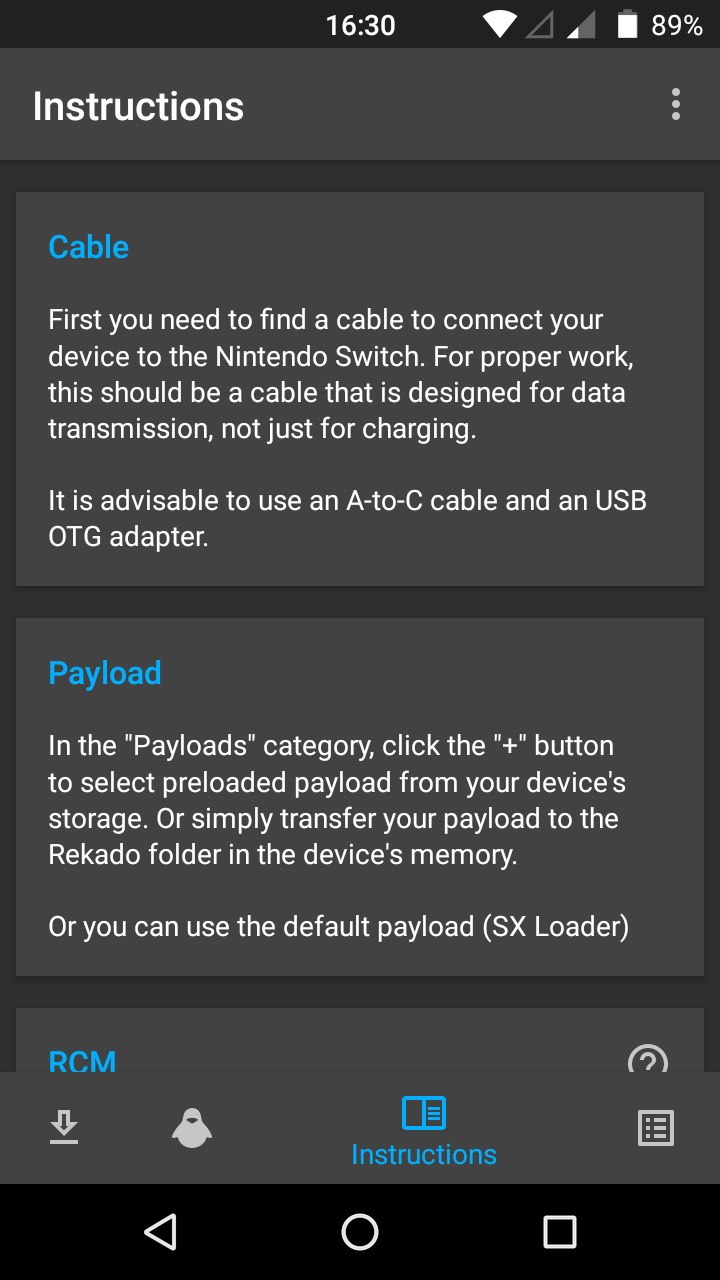
Task: Open the RCM help question mark
Action: coord(647,1058)
